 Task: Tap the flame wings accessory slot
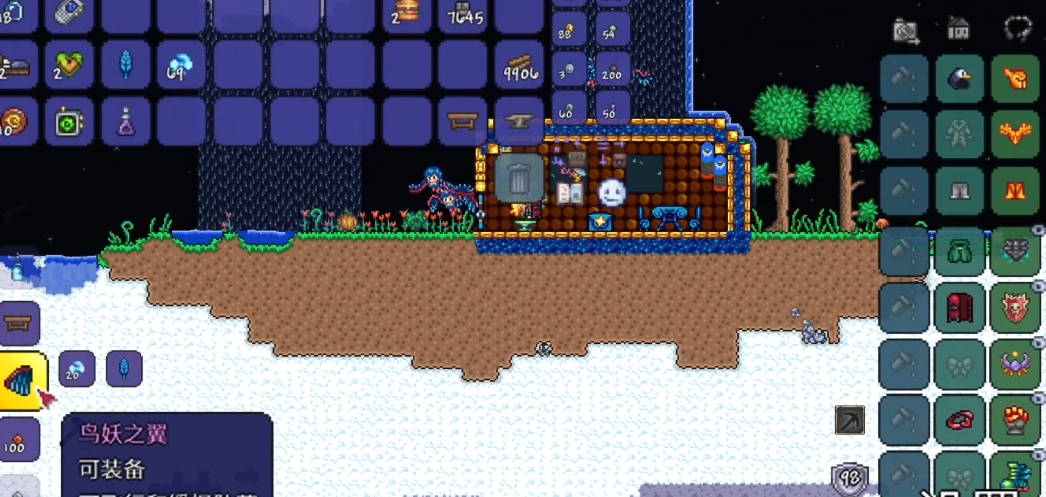tap(1016, 132)
